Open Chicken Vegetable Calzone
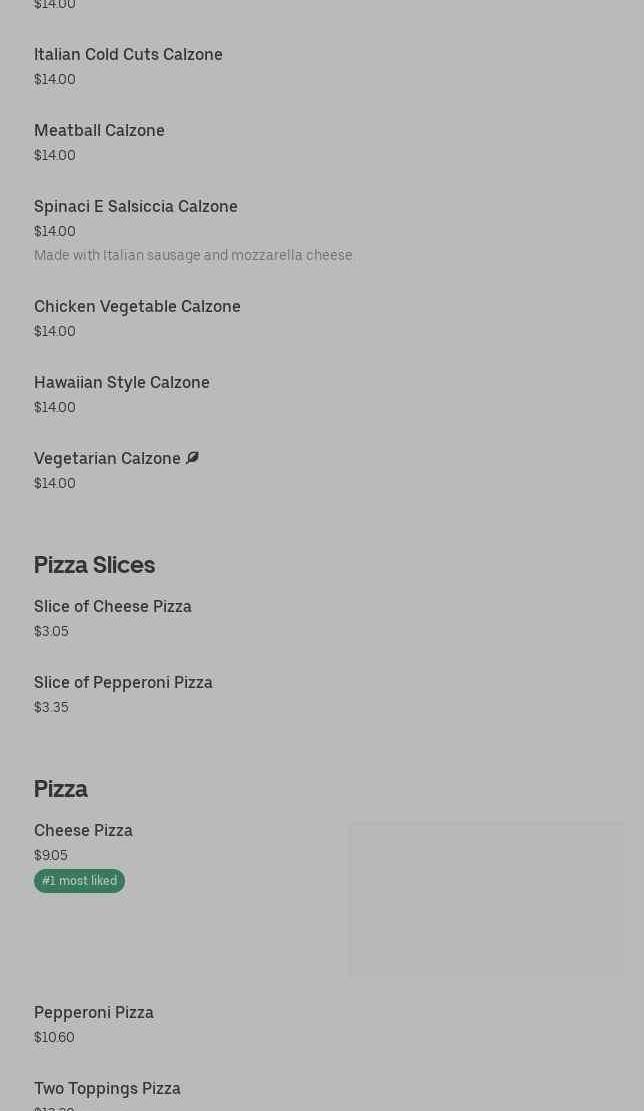The width and height of the screenshot is (644, 1111). tap(137, 307)
